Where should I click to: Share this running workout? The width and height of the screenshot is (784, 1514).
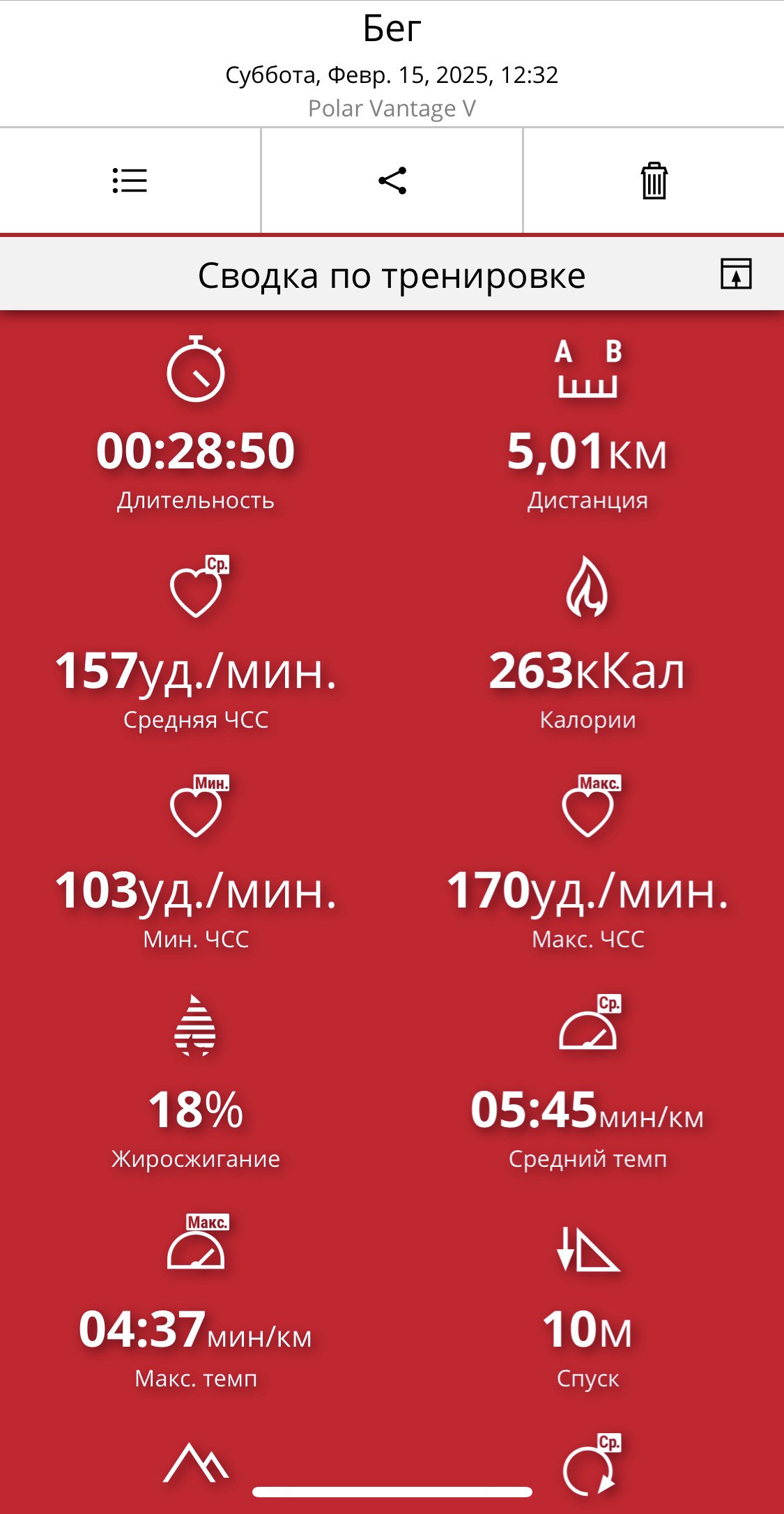click(392, 181)
